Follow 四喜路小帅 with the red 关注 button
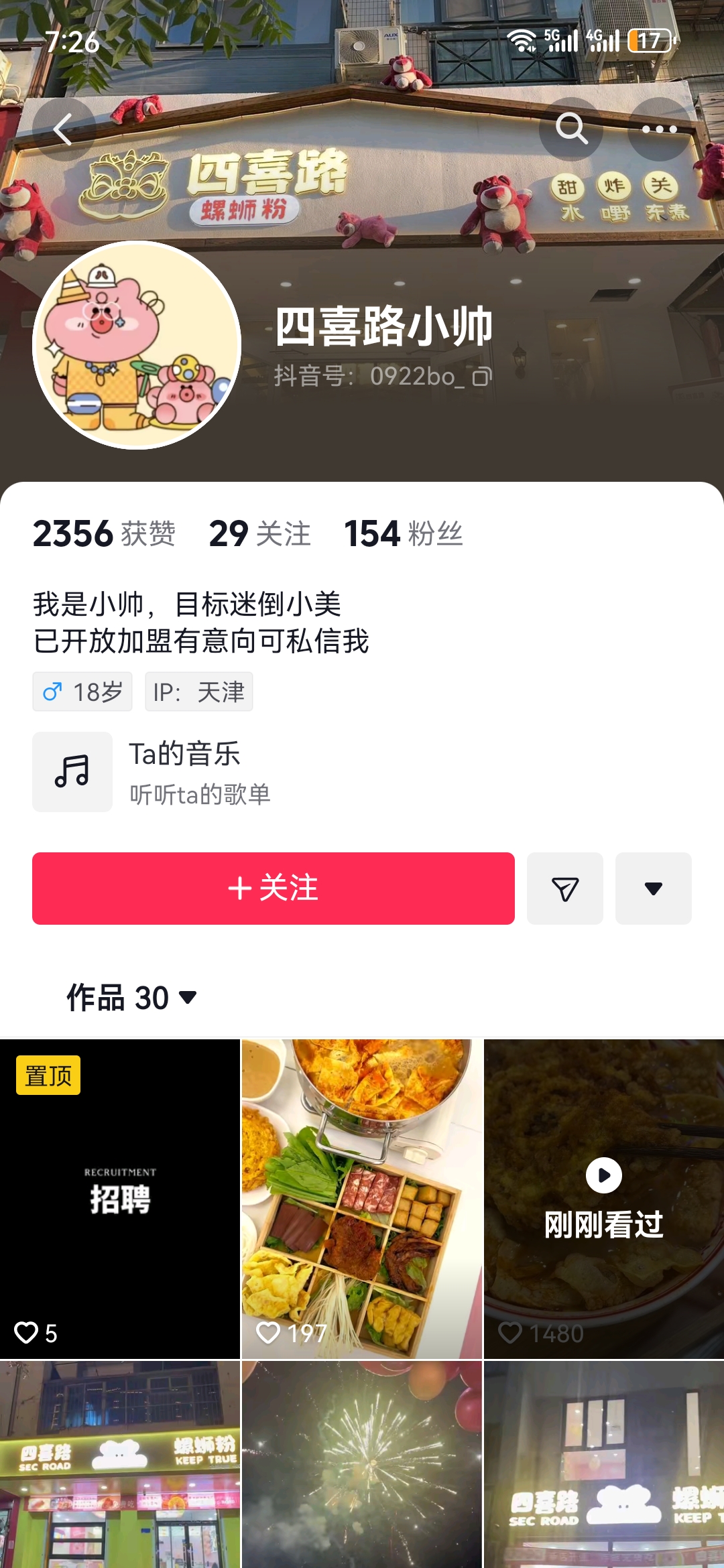 pos(274,889)
